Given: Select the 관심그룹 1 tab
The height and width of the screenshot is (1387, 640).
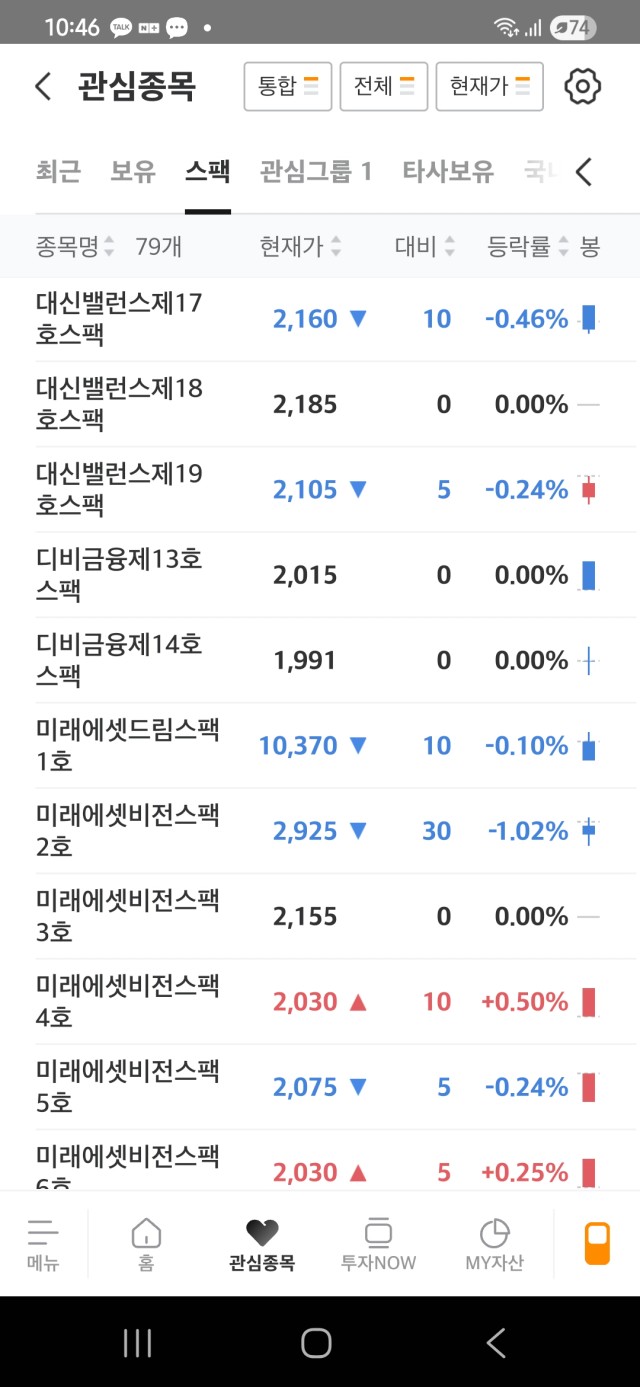Looking at the screenshot, I should click(x=316, y=171).
